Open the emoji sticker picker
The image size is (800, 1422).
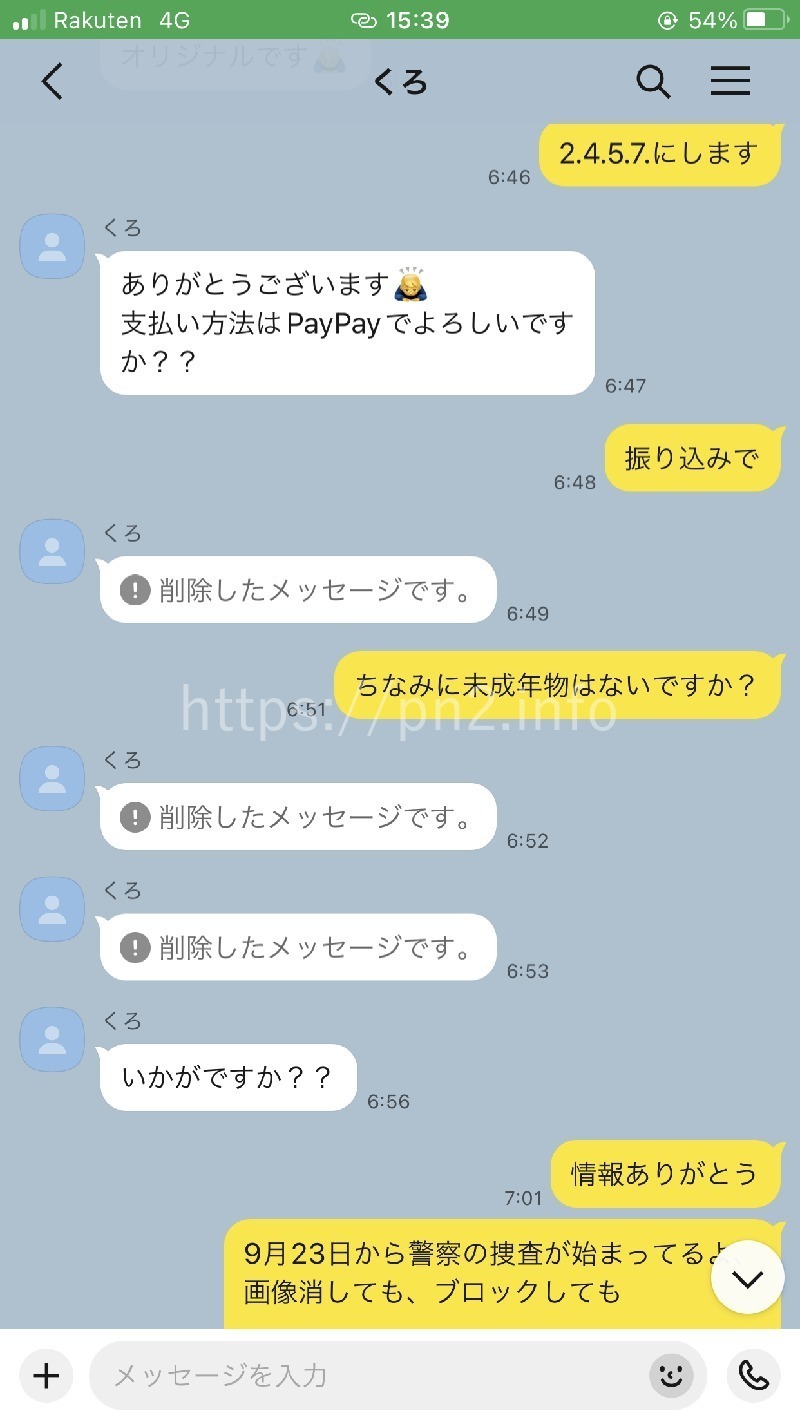pyautogui.click(x=671, y=1376)
